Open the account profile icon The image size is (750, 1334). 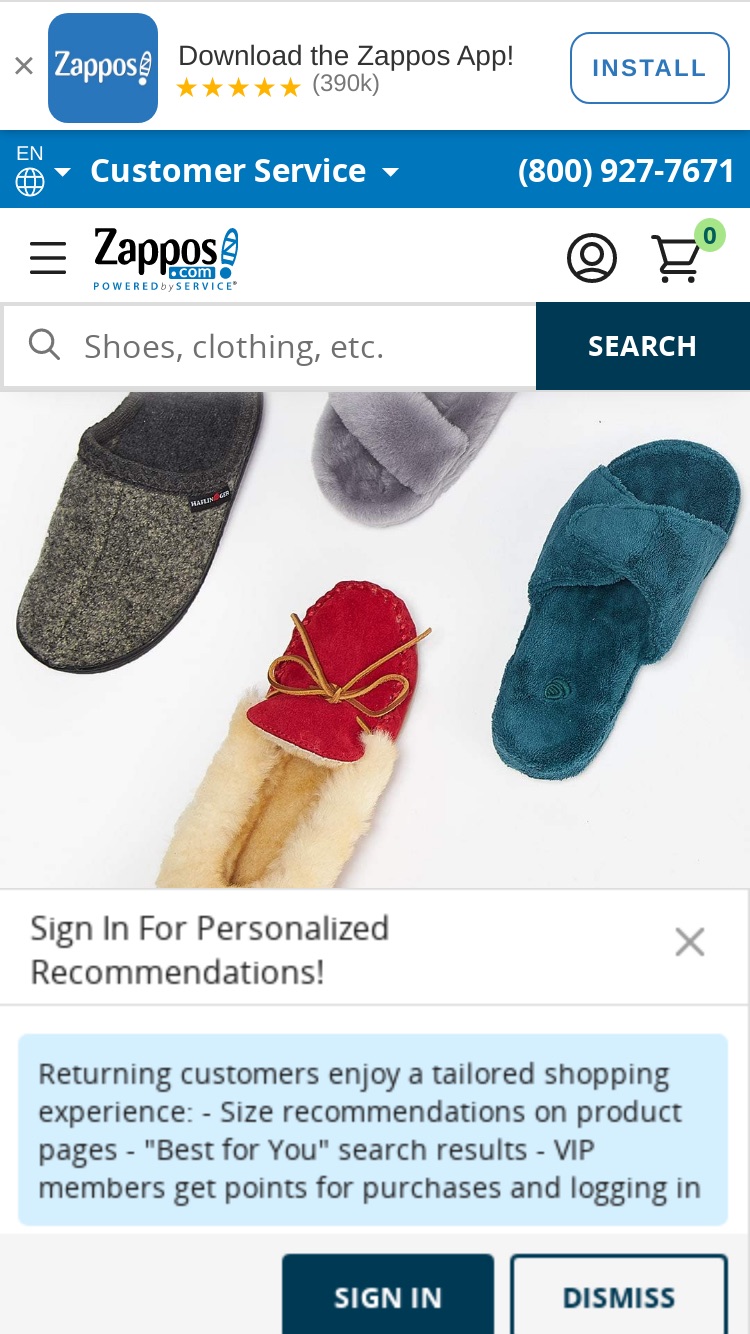pyautogui.click(x=592, y=258)
